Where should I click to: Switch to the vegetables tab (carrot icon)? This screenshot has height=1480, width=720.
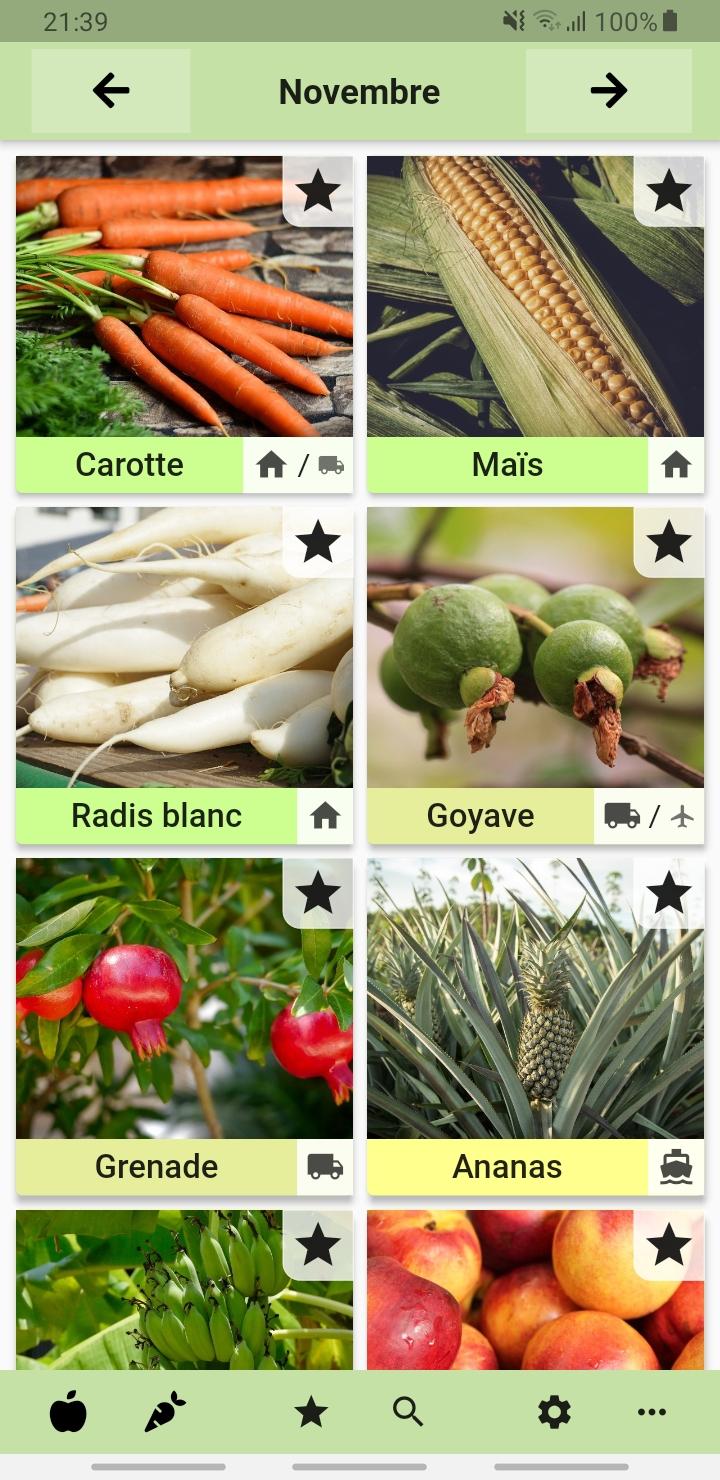165,1412
